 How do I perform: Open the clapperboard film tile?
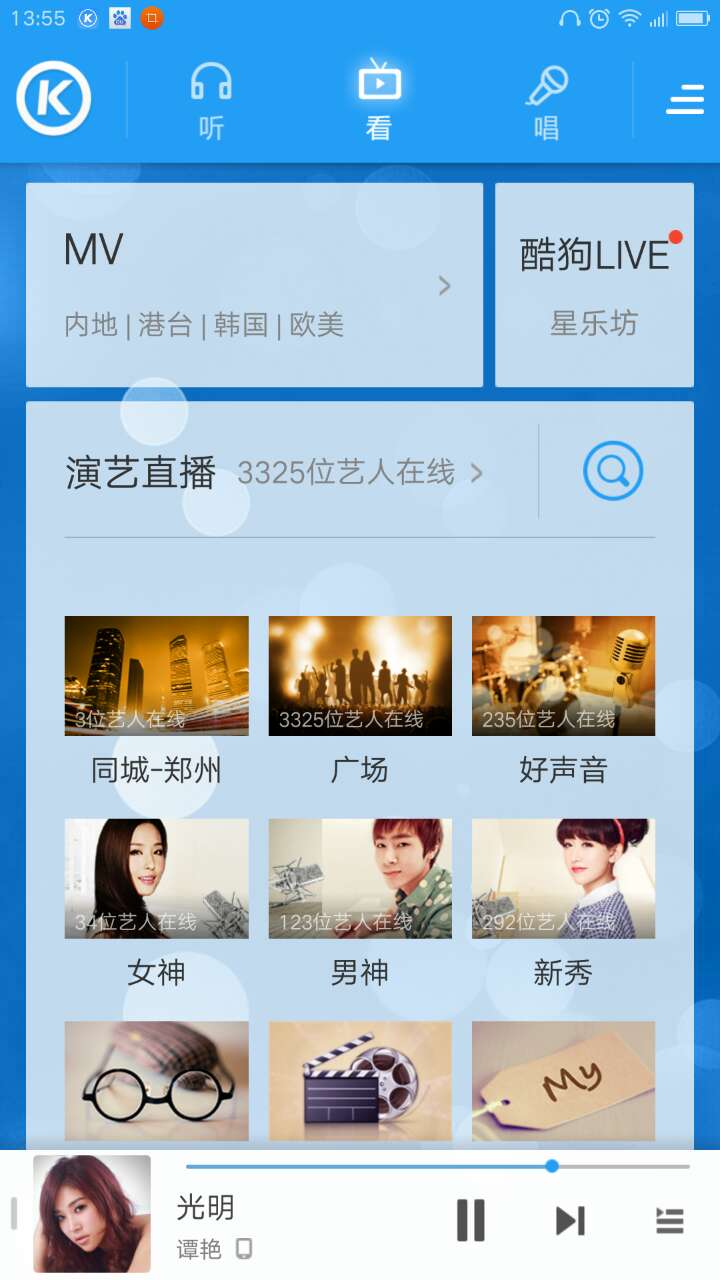(x=360, y=1081)
